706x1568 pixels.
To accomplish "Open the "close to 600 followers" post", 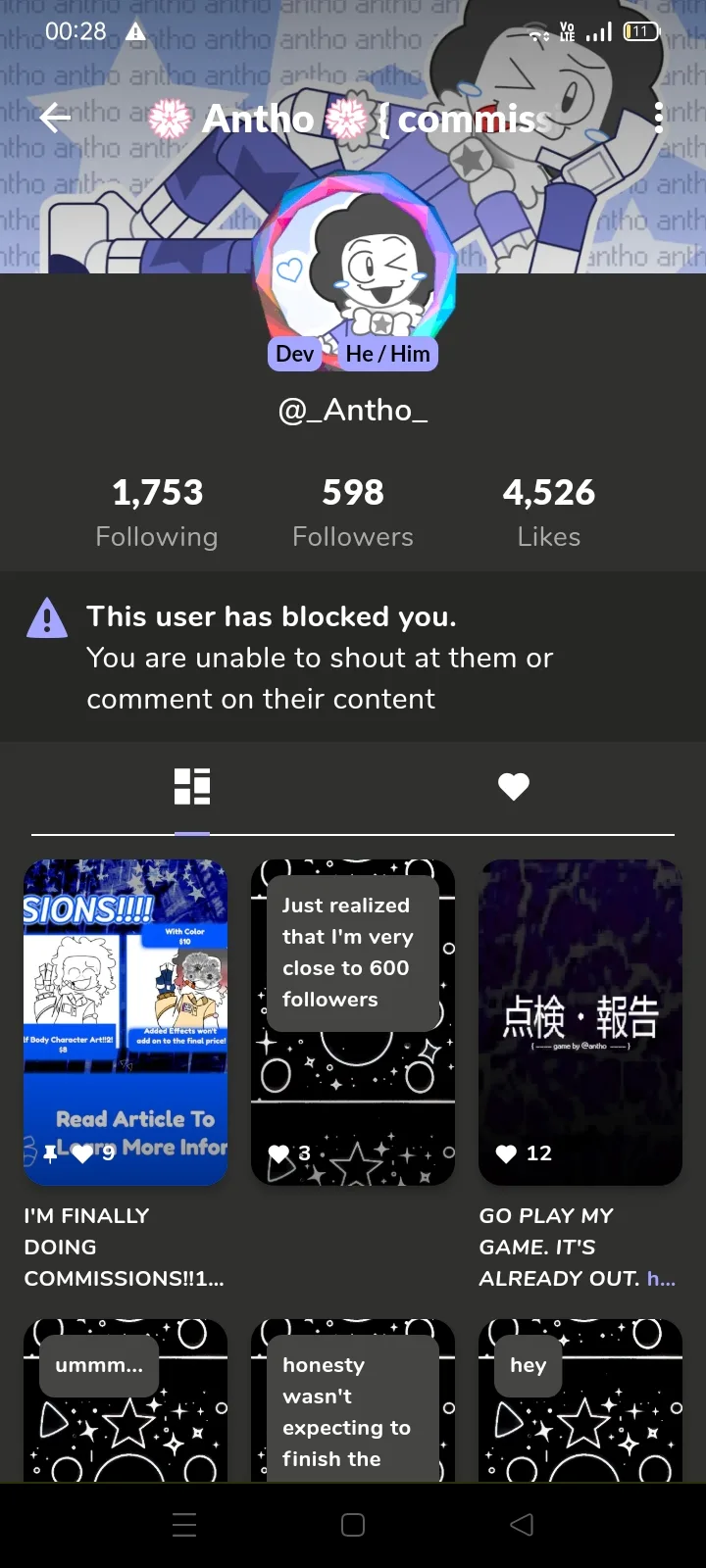I will tap(353, 1022).
